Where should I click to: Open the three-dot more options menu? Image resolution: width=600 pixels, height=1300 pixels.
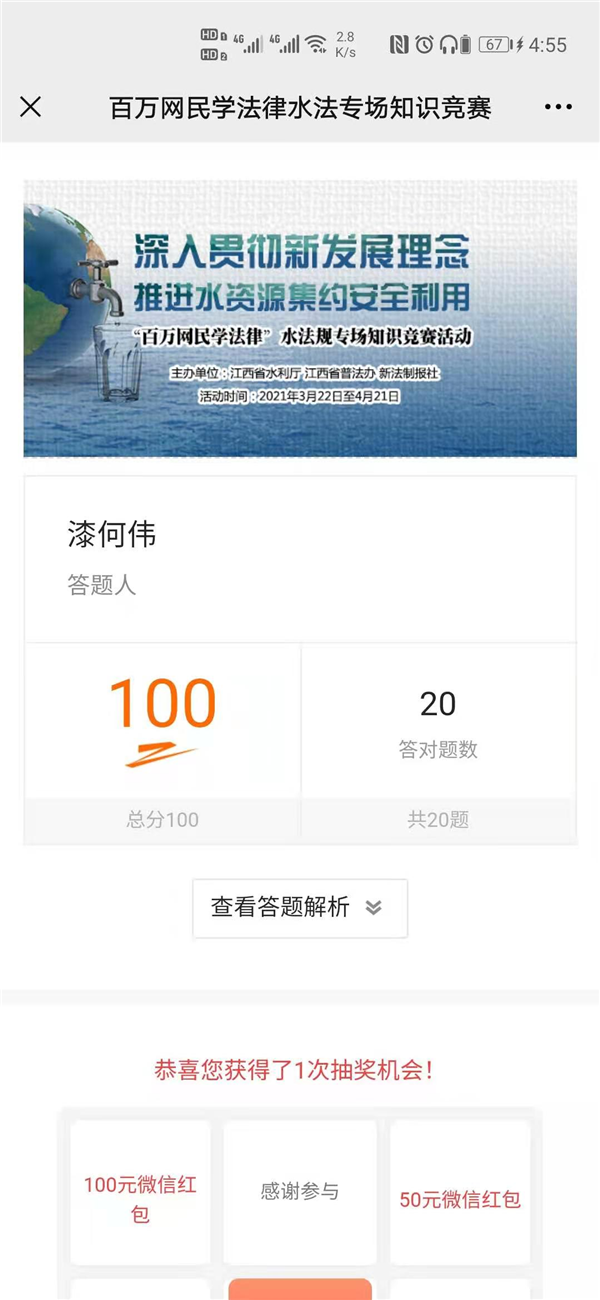558,107
